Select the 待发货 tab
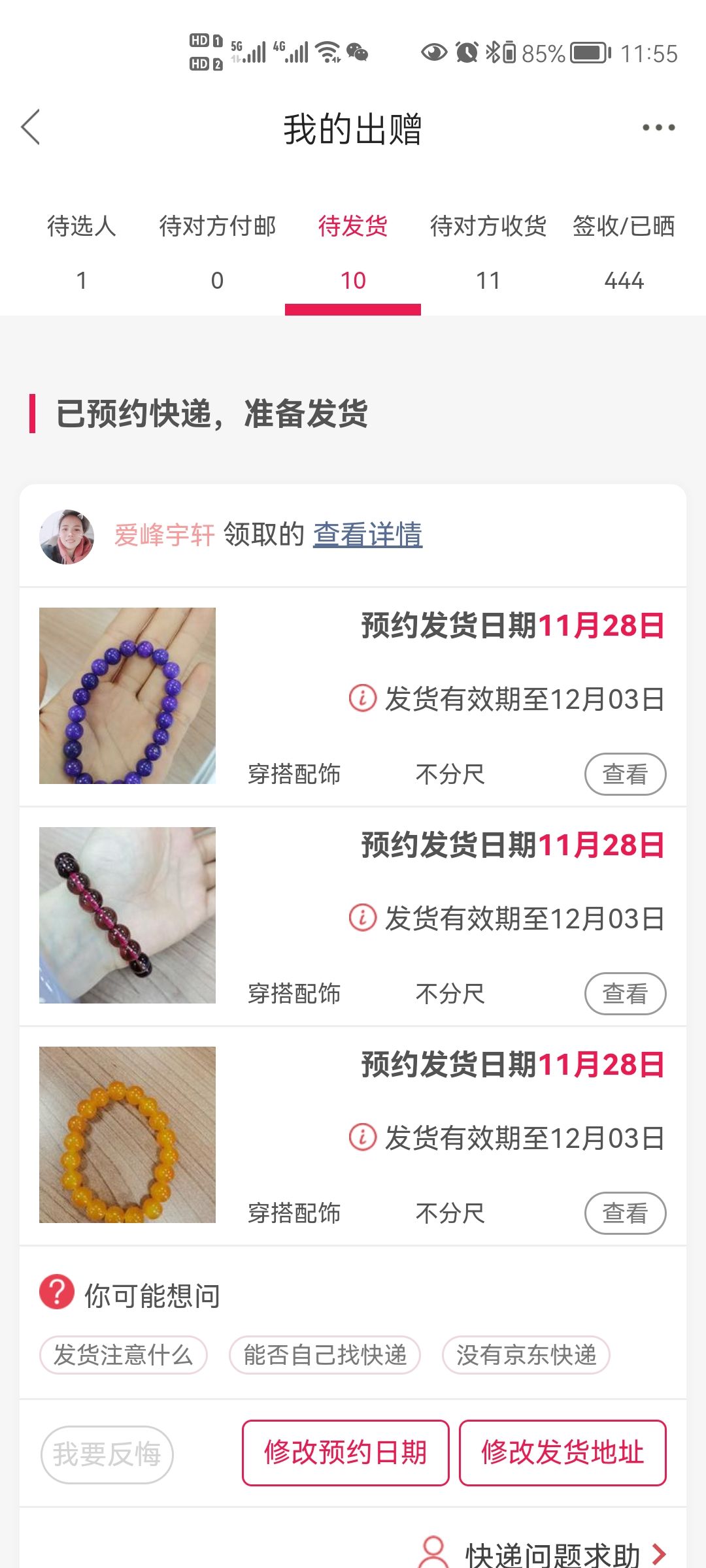Image resolution: width=706 pixels, height=1568 pixels. pos(353,253)
